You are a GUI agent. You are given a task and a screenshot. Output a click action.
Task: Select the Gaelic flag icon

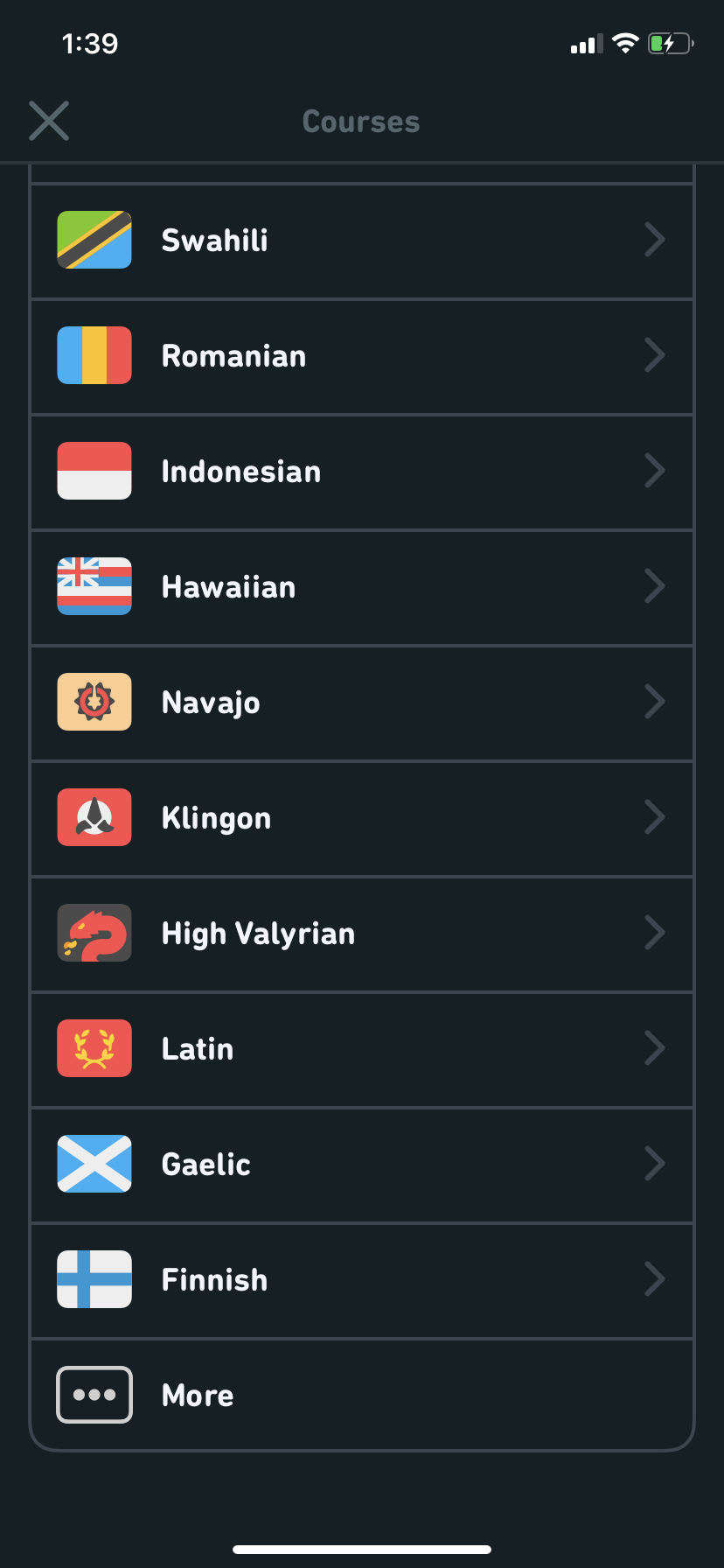tap(94, 1163)
